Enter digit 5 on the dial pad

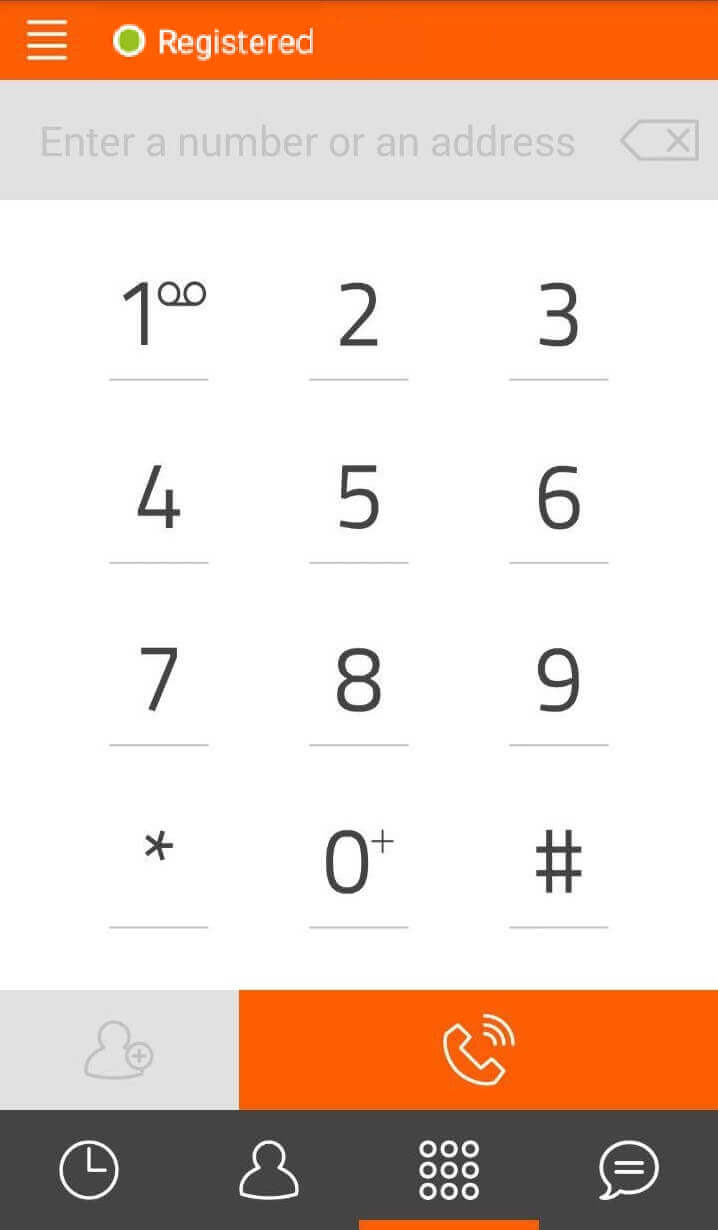coord(359,497)
